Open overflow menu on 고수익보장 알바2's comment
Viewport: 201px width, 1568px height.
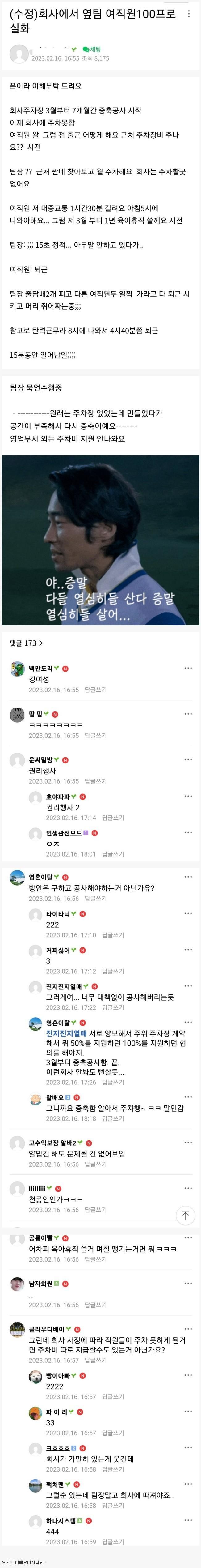click(188, 1143)
